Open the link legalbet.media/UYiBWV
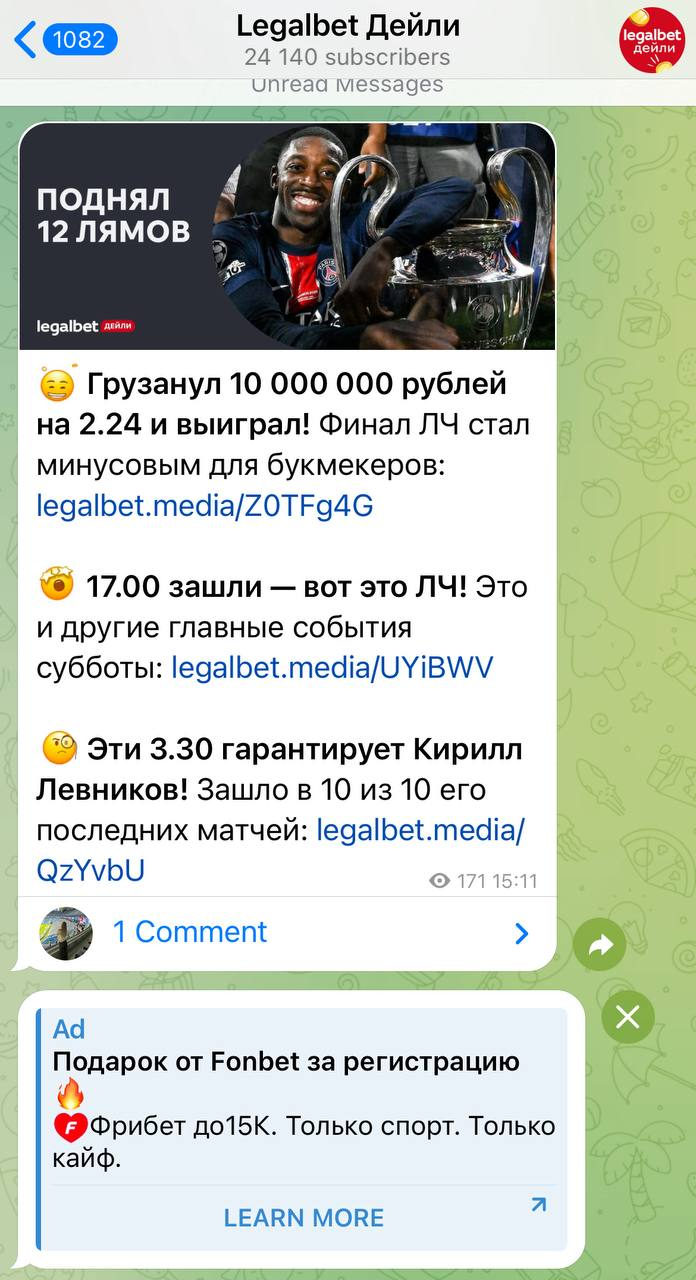Viewport: 696px width, 1280px height. point(332,668)
